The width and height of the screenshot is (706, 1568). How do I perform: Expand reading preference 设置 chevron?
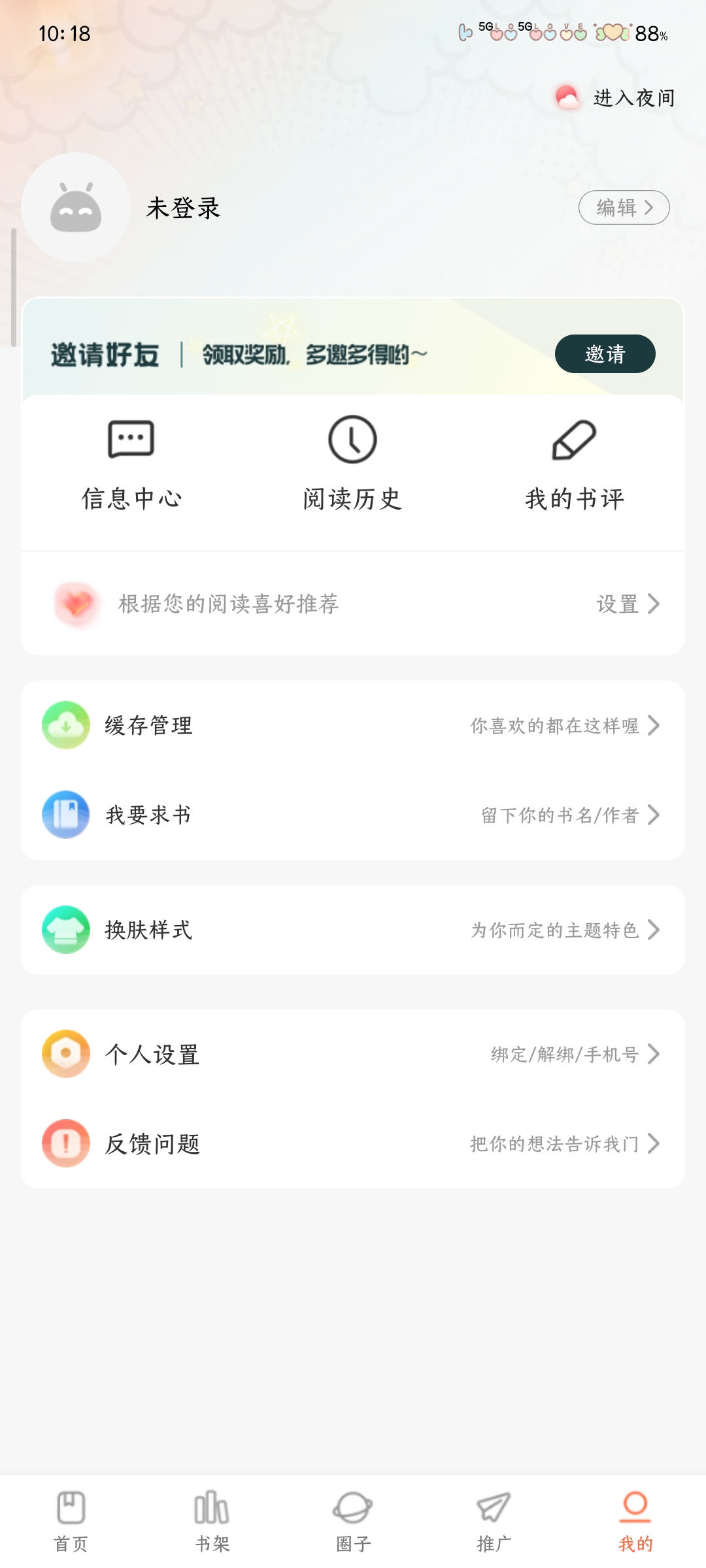pos(654,604)
